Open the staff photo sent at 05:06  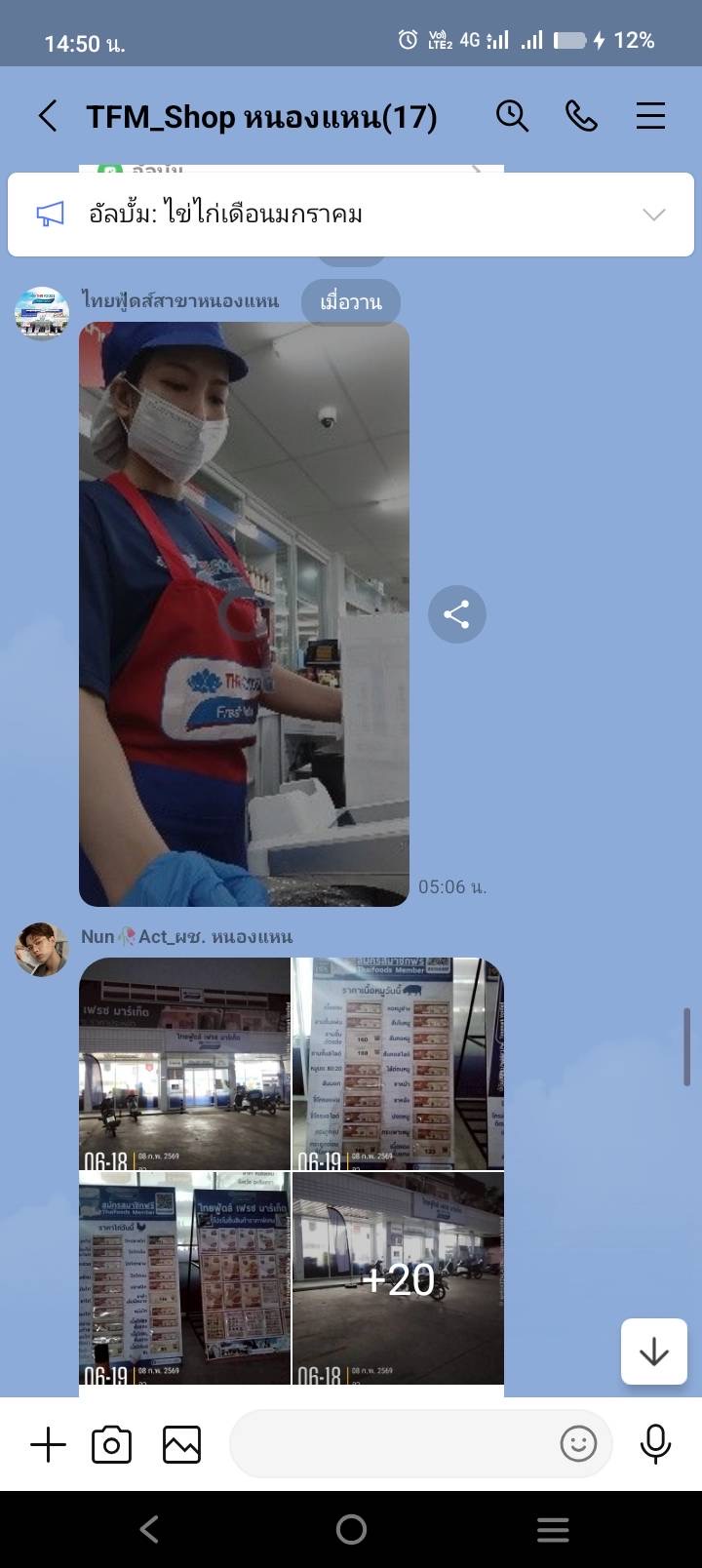(x=244, y=614)
